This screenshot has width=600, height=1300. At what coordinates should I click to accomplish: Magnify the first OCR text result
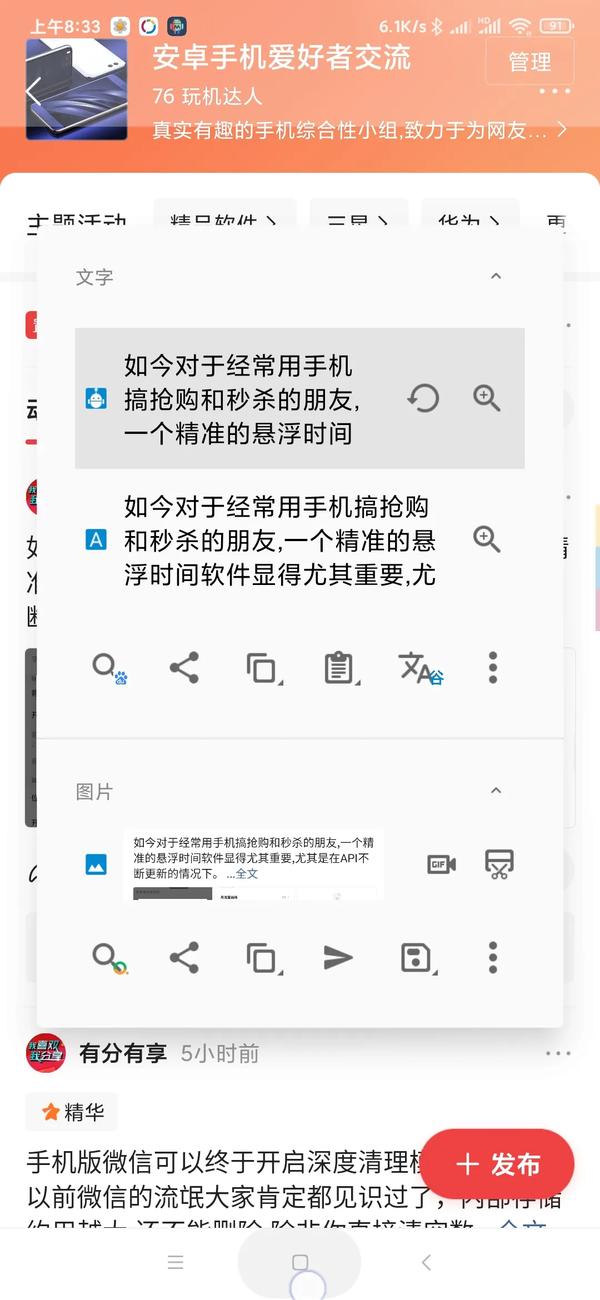[x=487, y=398]
